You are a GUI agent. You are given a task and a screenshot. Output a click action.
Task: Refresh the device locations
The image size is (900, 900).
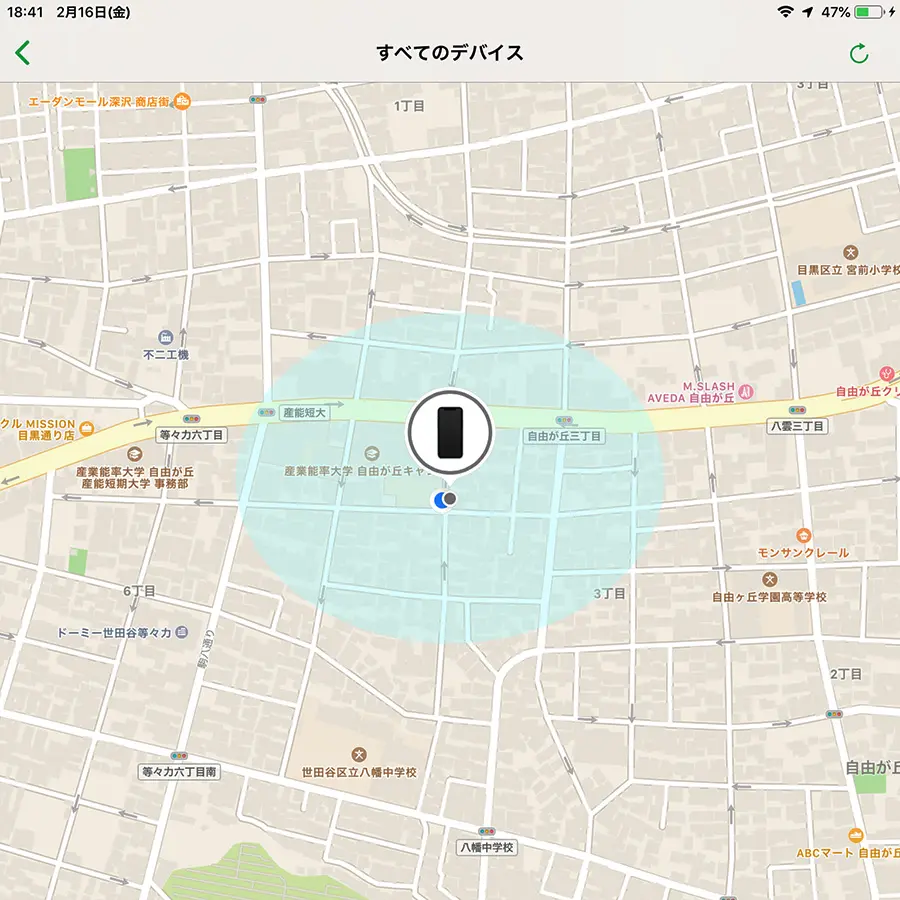coord(858,54)
